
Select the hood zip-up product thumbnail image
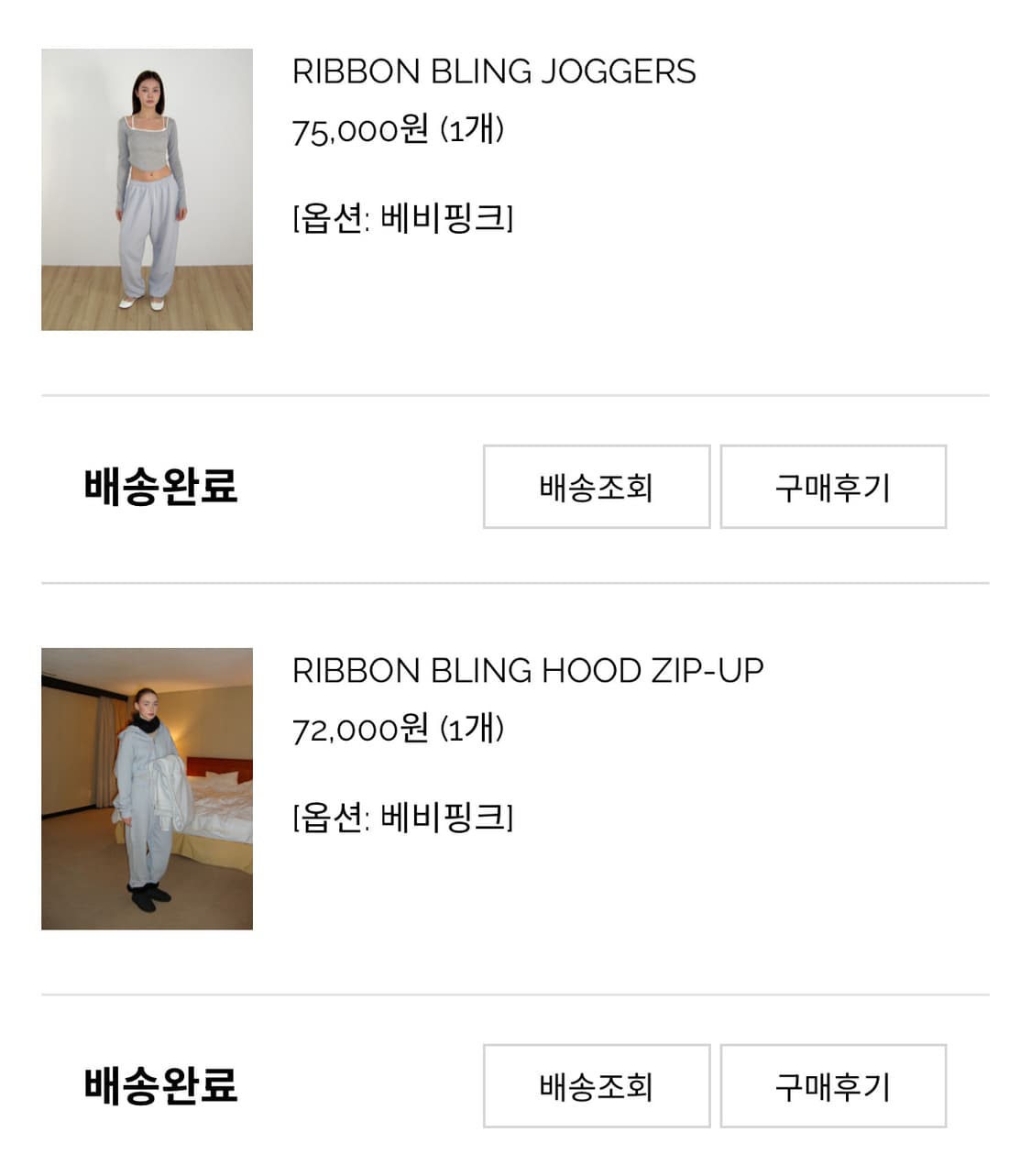coord(147,788)
